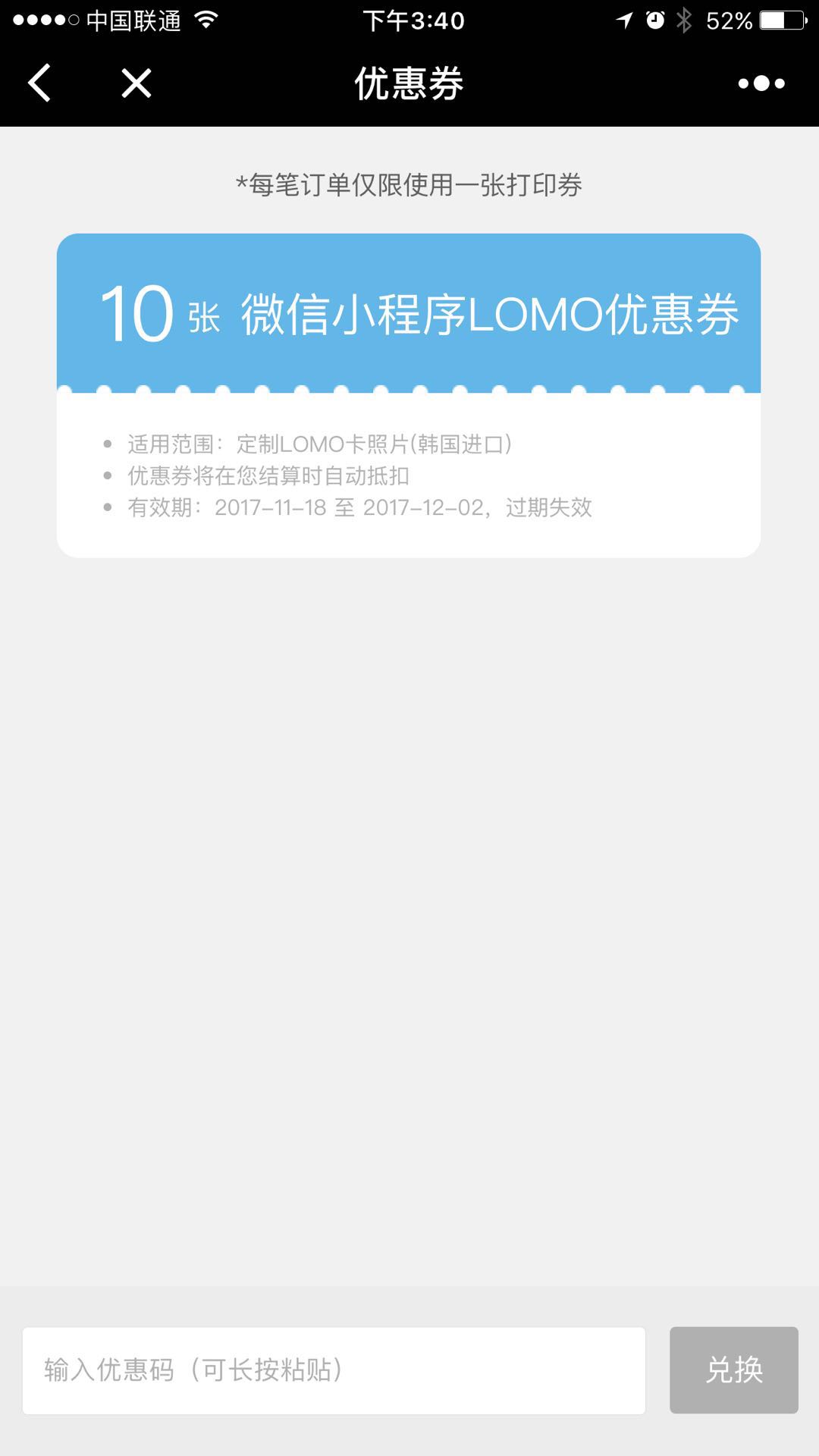Open the three-dot more menu

pos(761,83)
